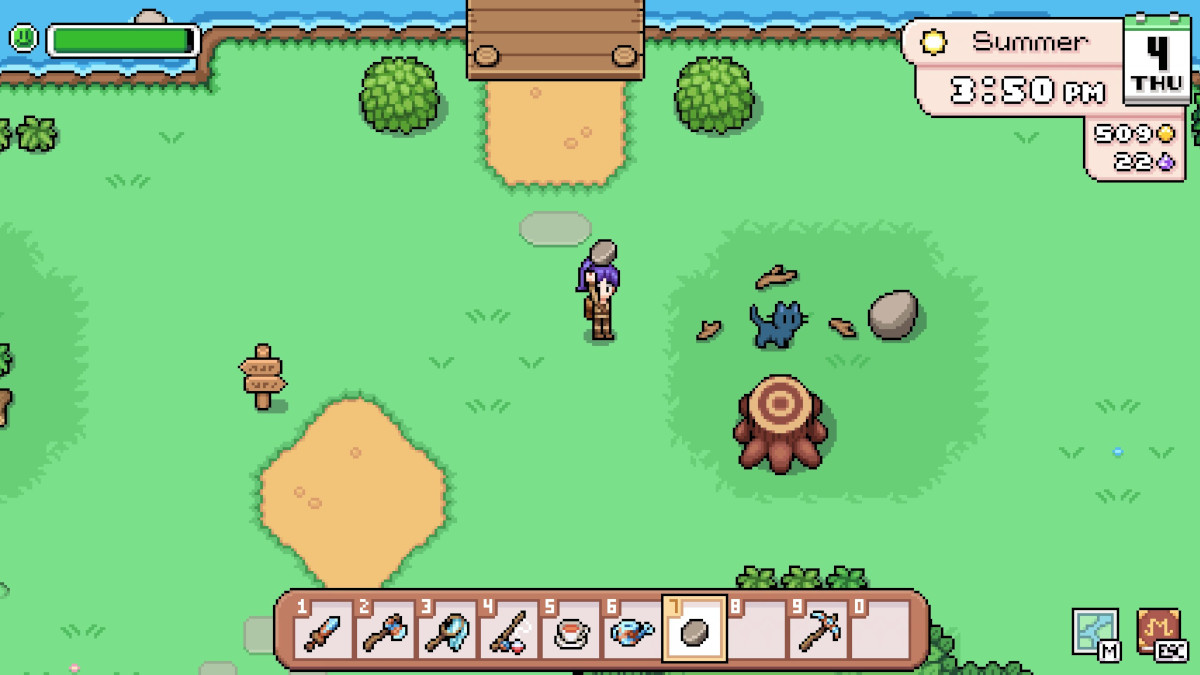This screenshot has width=1200, height=675.
Task: Open the journal menu book icon
Action: (x=1160, y=632)
